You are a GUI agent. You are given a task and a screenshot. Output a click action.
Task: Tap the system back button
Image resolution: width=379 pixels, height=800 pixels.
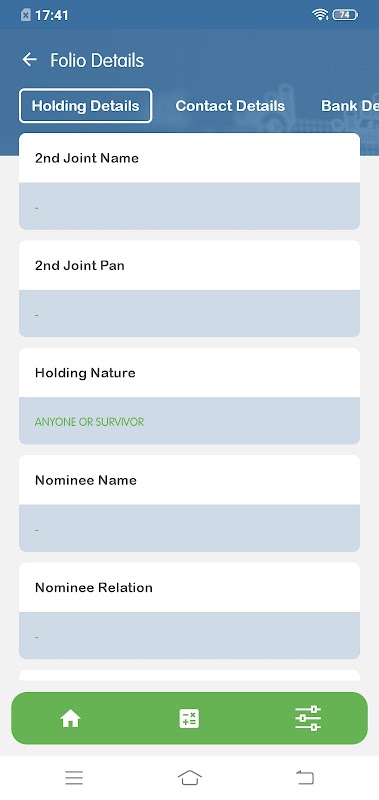(305, 778)
